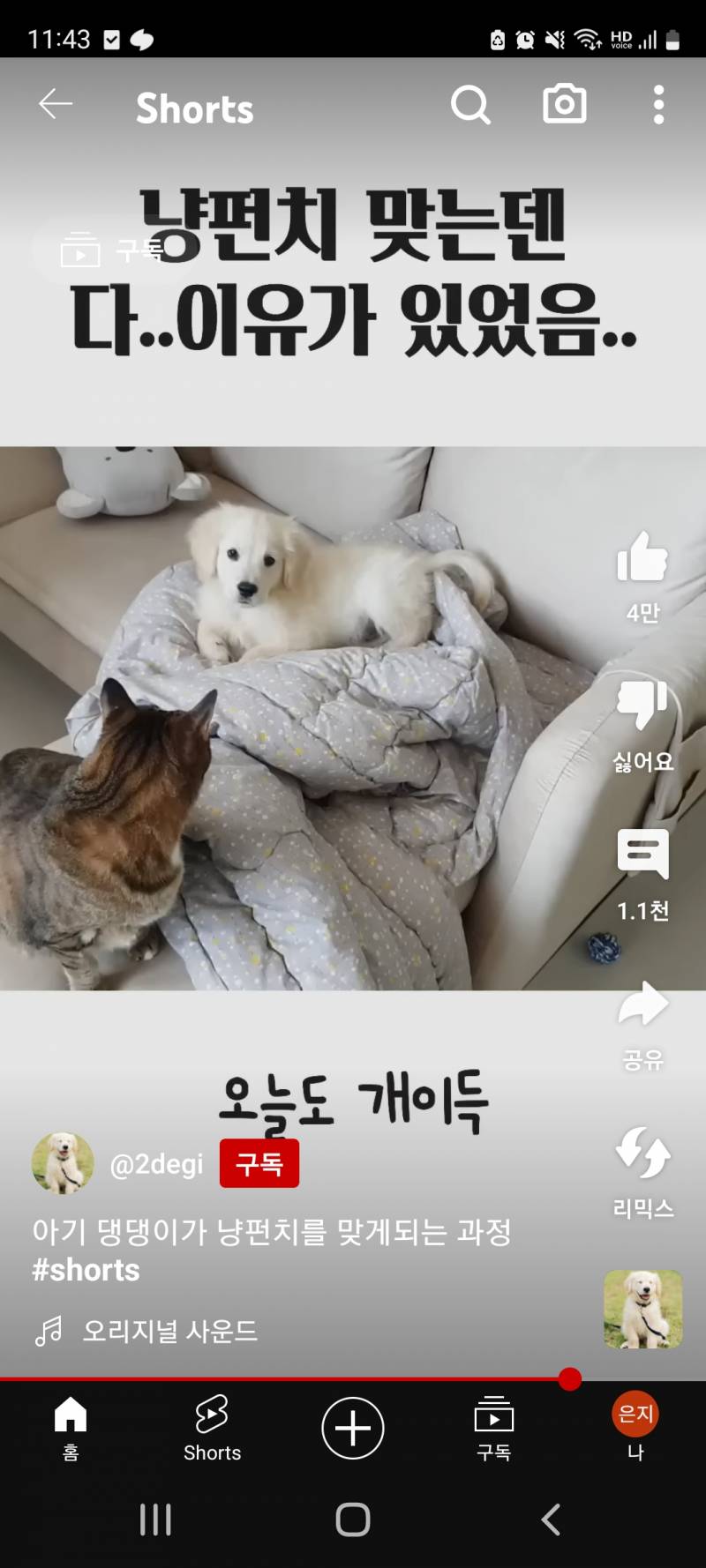Tap the search icon in the Shorts header
Screen dimensions: 706x1568
[471, 104]
